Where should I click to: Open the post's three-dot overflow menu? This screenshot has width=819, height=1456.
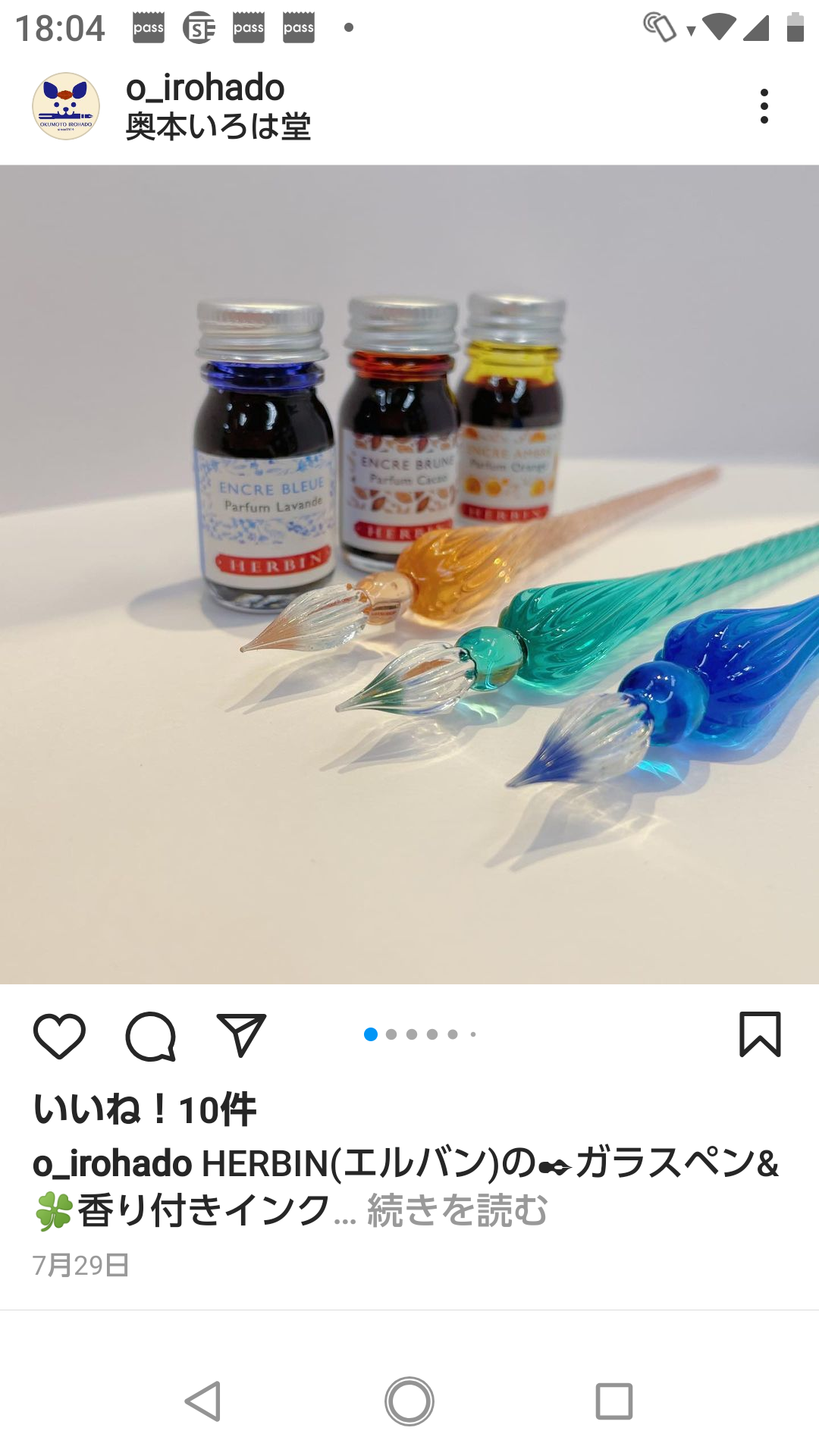(x=764, y=106)
